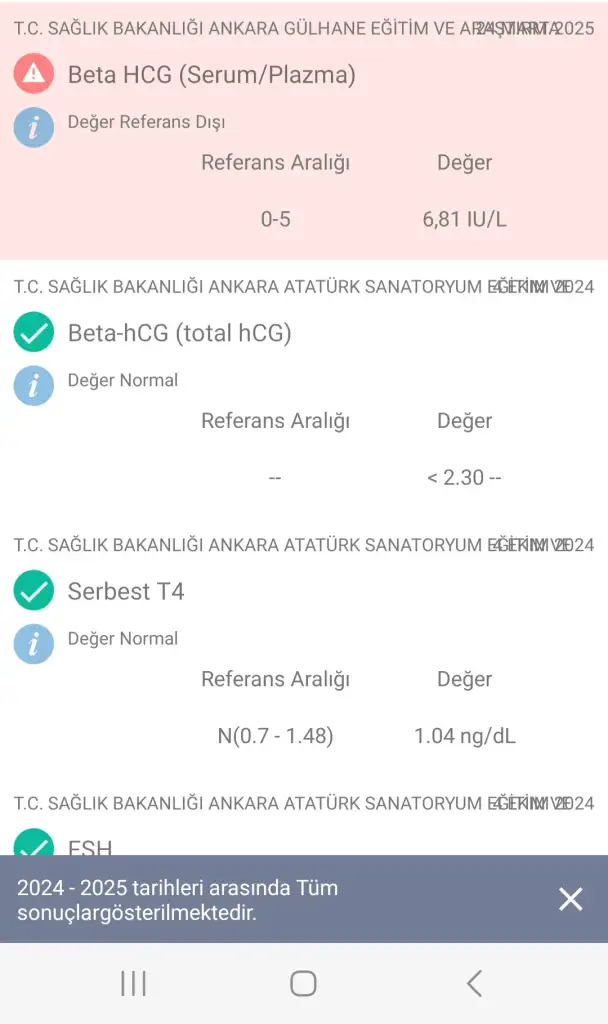Open the Serbest T4 result
Viewport: 608px width, 1024px height.
point(126,591)
